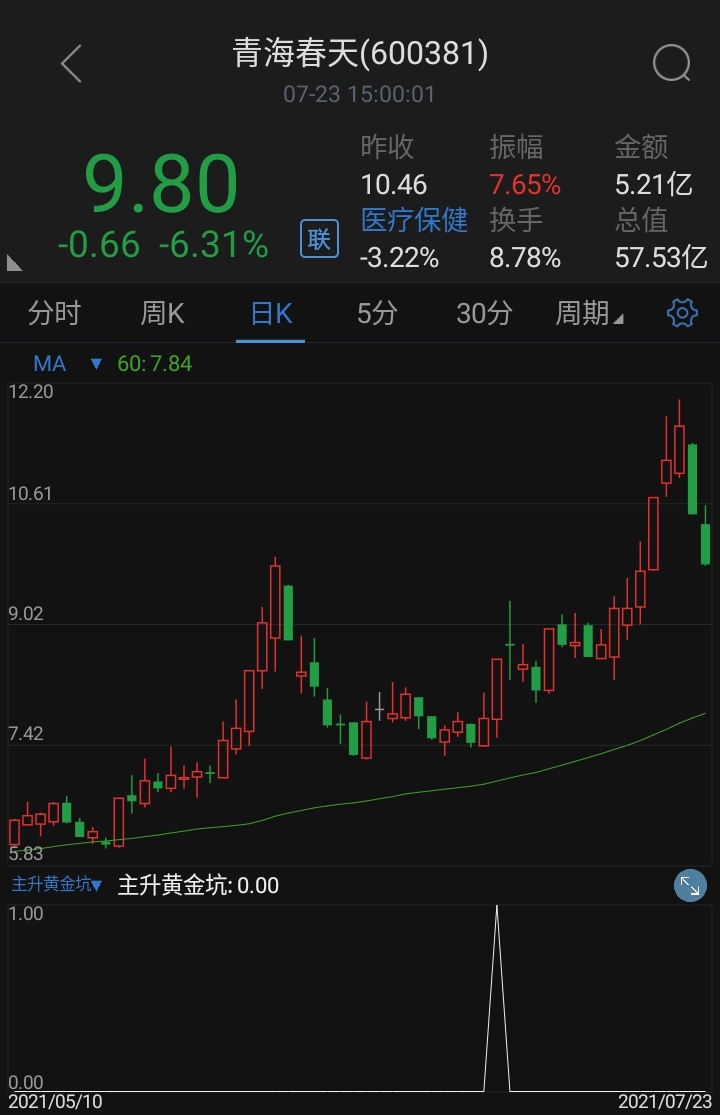Expand the 周期 period dropdown
The width and height of the screenshot is (720, 1115).
point(588,314)
